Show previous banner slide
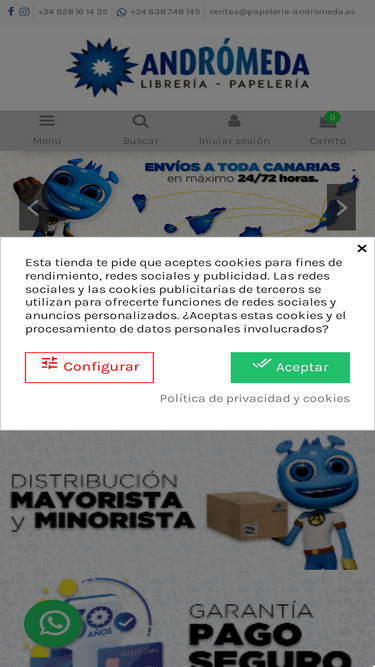This screenshot has height=667, width=375. (x=34, y=208)
